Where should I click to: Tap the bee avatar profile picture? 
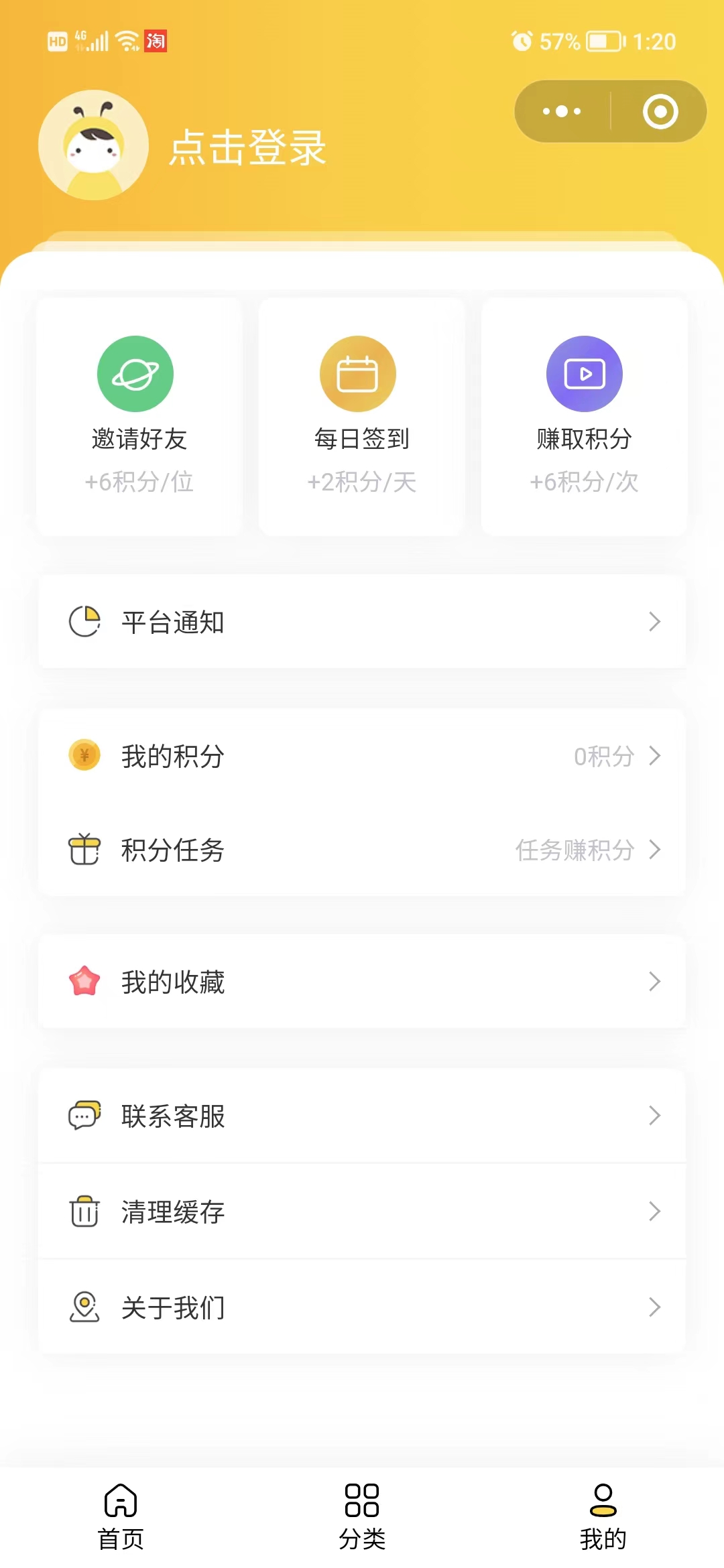(93, 145)
